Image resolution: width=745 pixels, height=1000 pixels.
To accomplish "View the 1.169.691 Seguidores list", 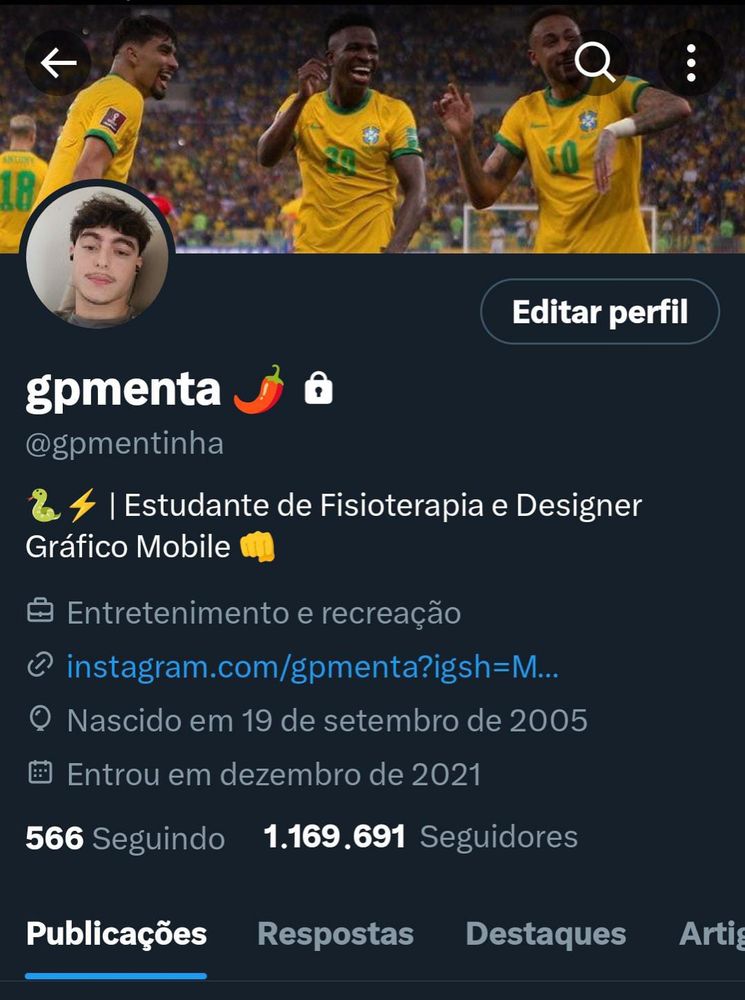I will [420, 836].
